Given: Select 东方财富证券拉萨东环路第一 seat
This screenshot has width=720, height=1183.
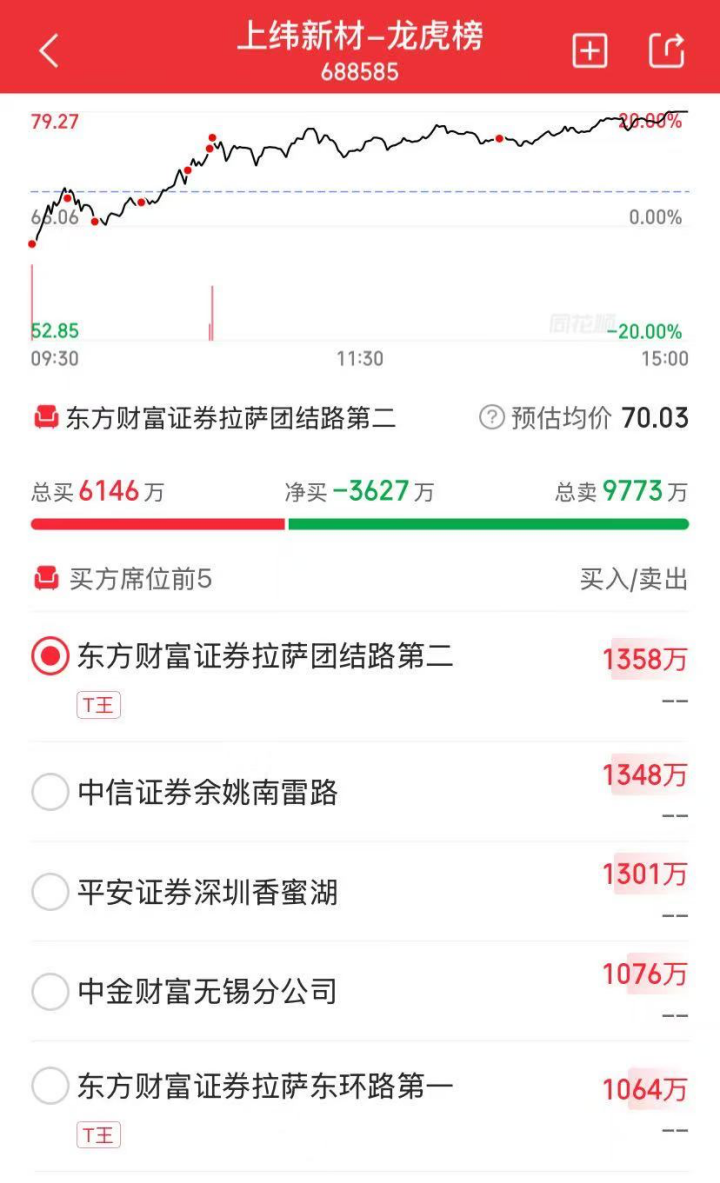Looking at the screenshot, I should [50, 1086].
